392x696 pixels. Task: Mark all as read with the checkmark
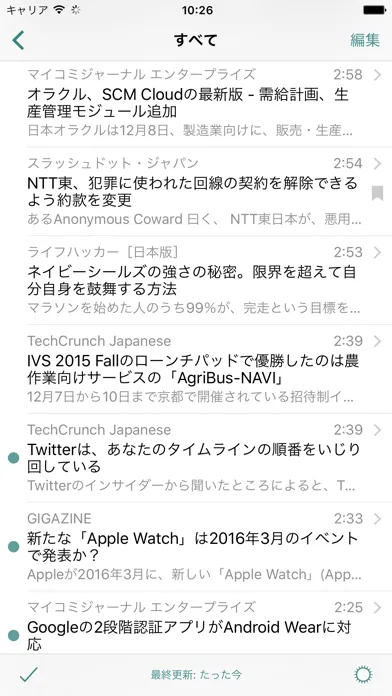click(x=29, y=675)
